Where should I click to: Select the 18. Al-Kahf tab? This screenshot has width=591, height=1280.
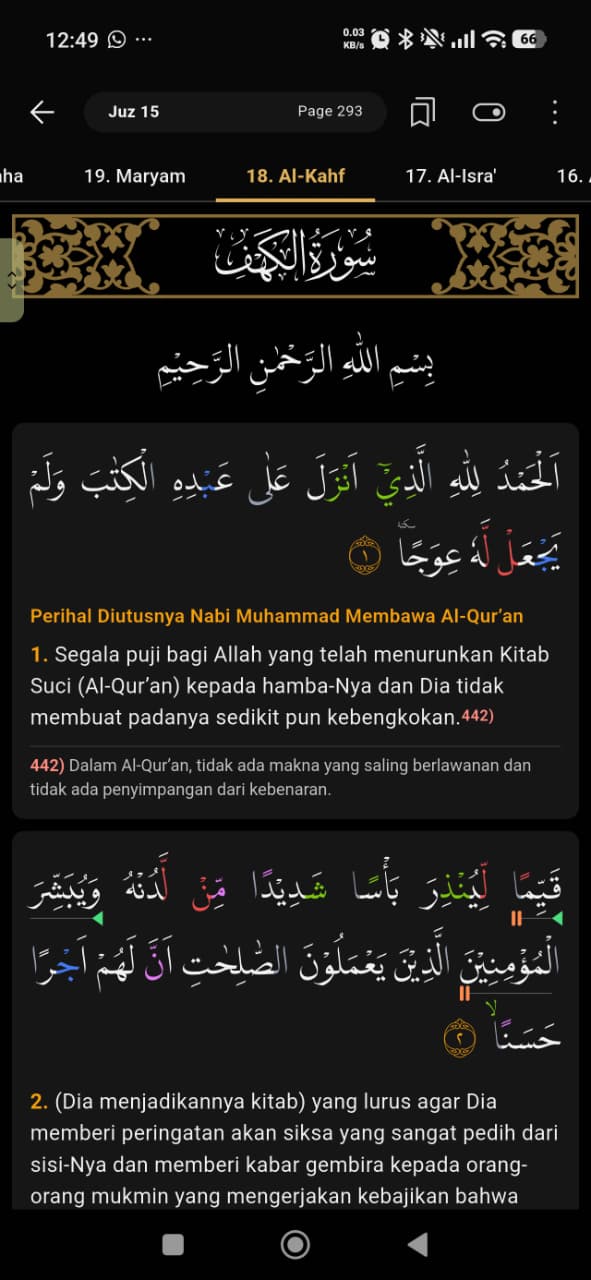coord(296,176)
